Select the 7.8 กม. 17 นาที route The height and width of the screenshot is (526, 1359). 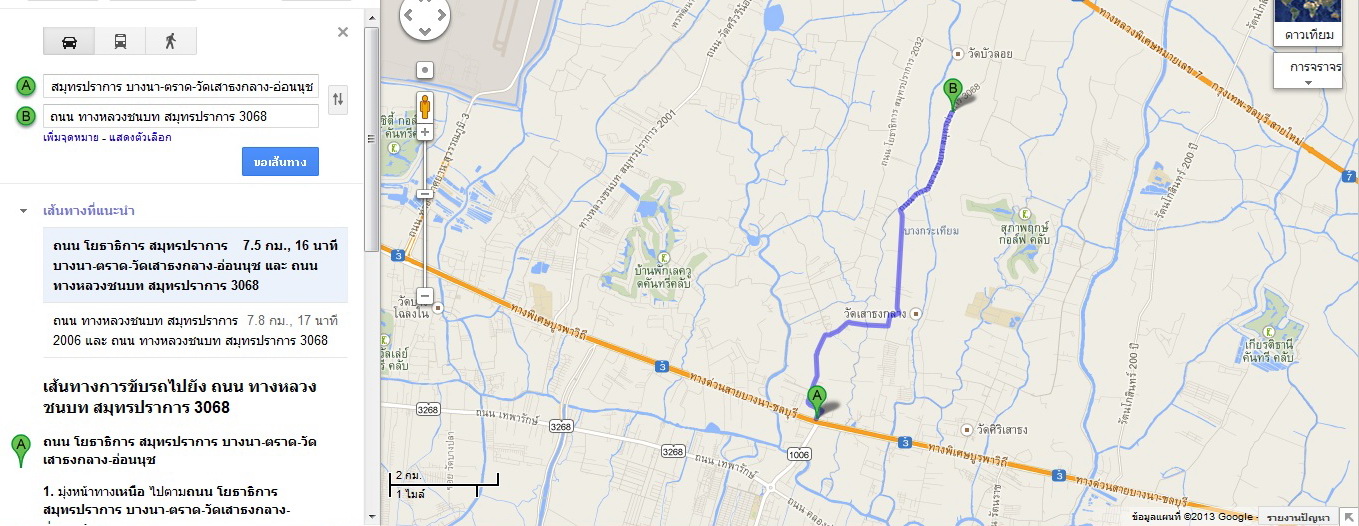click(195, 331)
